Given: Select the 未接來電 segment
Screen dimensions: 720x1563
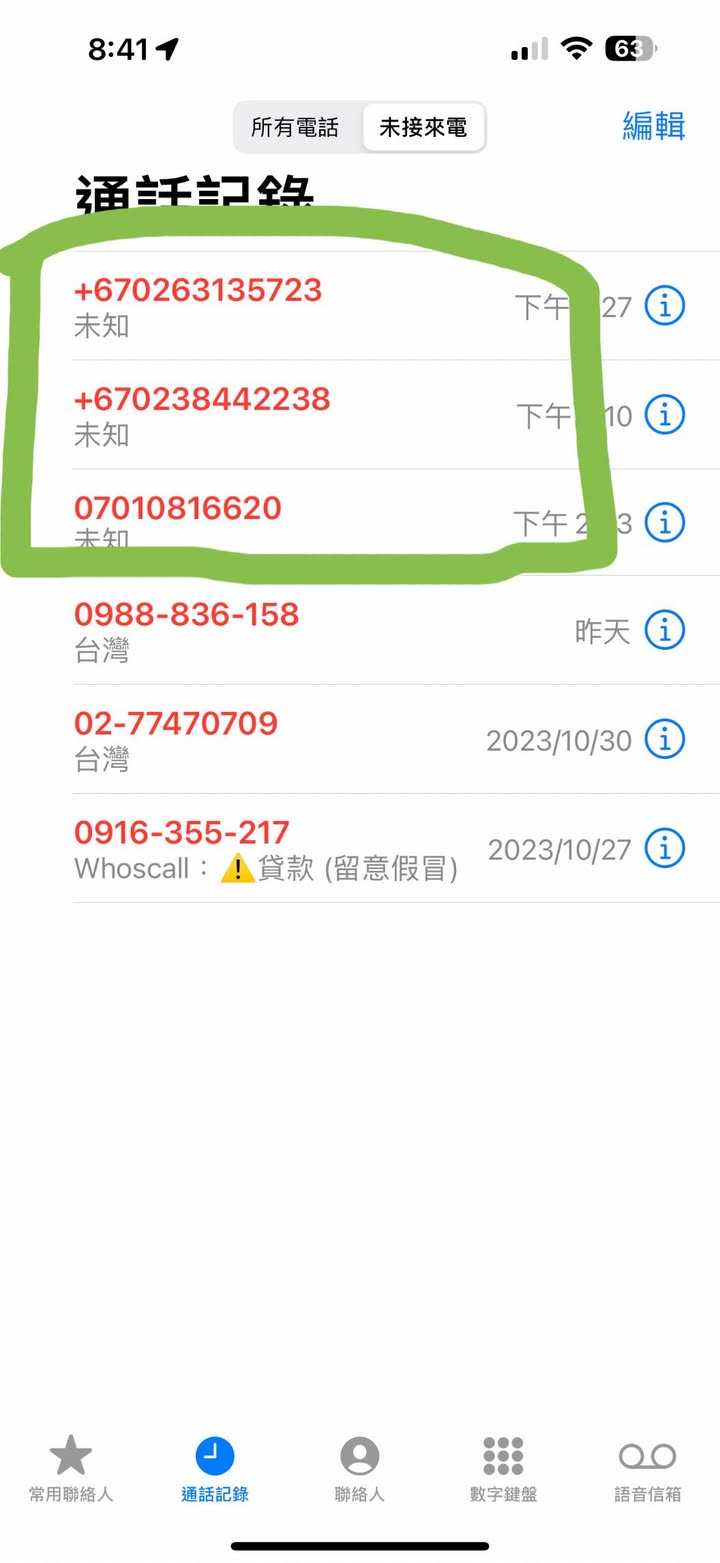Looking at the screenshot, I should [x=422, y=127].
